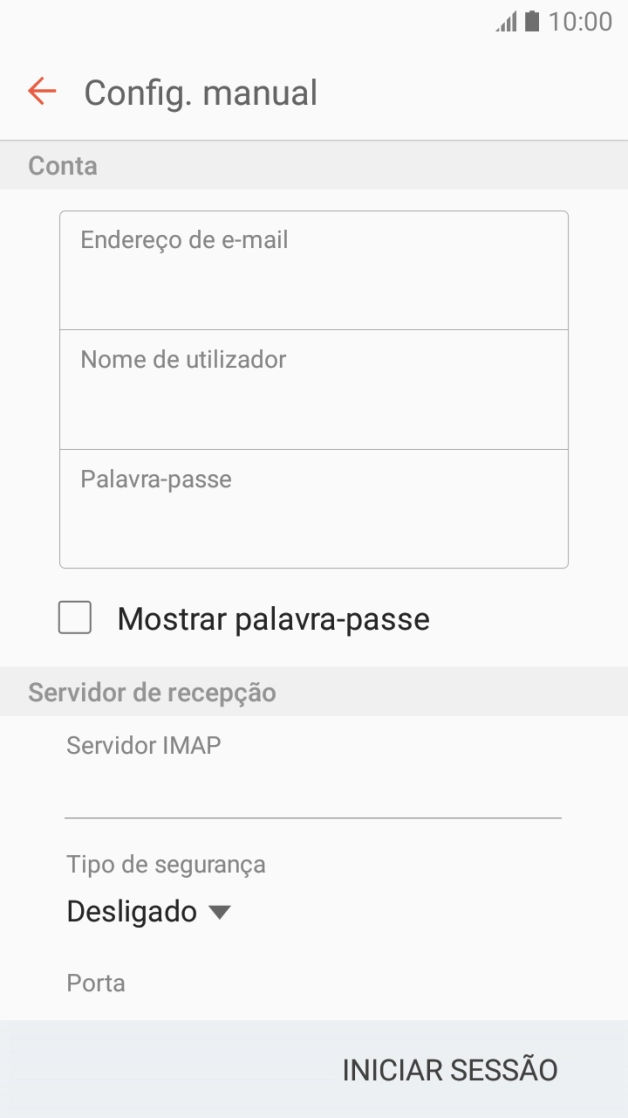Focus the Palavra-passe field
Viewport: 628px width, 1118px height.
pyautogui.click(x=314, y=509)
